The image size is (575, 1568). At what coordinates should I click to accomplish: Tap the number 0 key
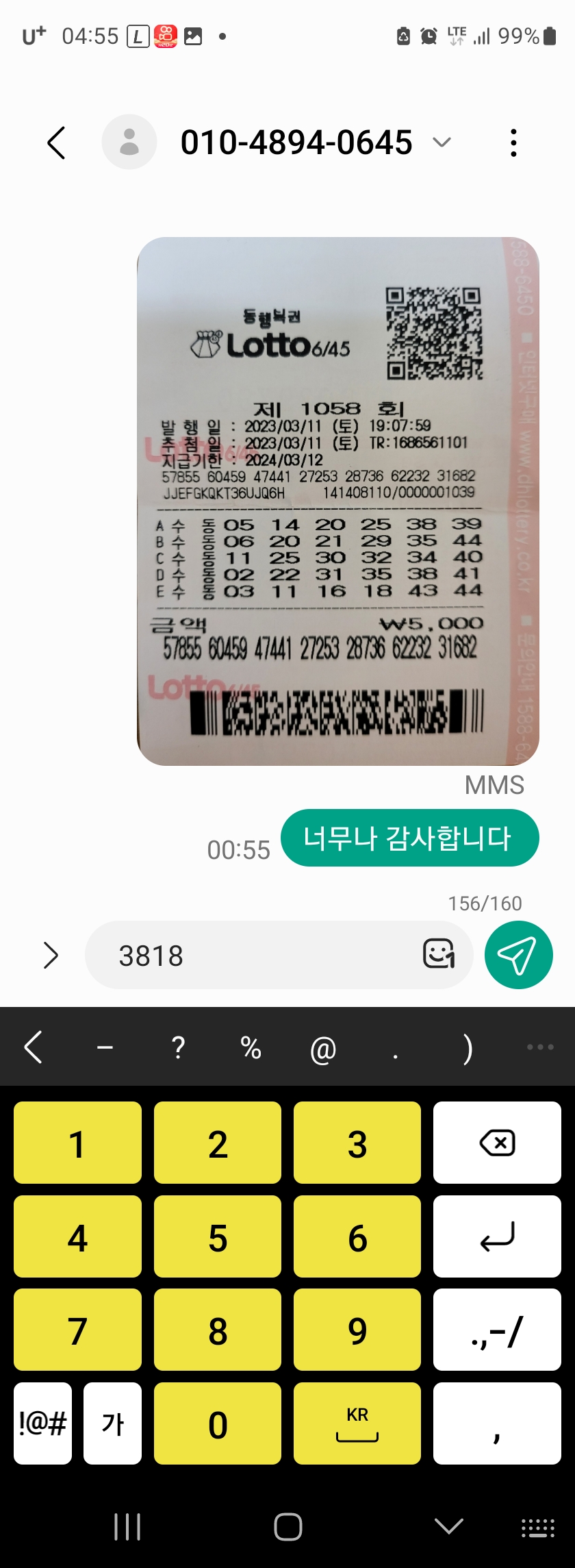click(x=217, y=1423)
